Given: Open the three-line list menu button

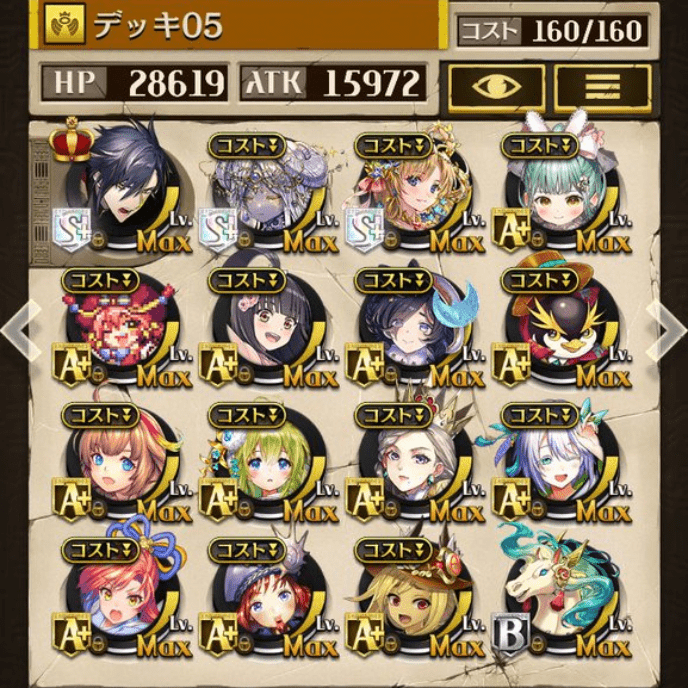Looking at the screenshot, I should click(603, 88).
